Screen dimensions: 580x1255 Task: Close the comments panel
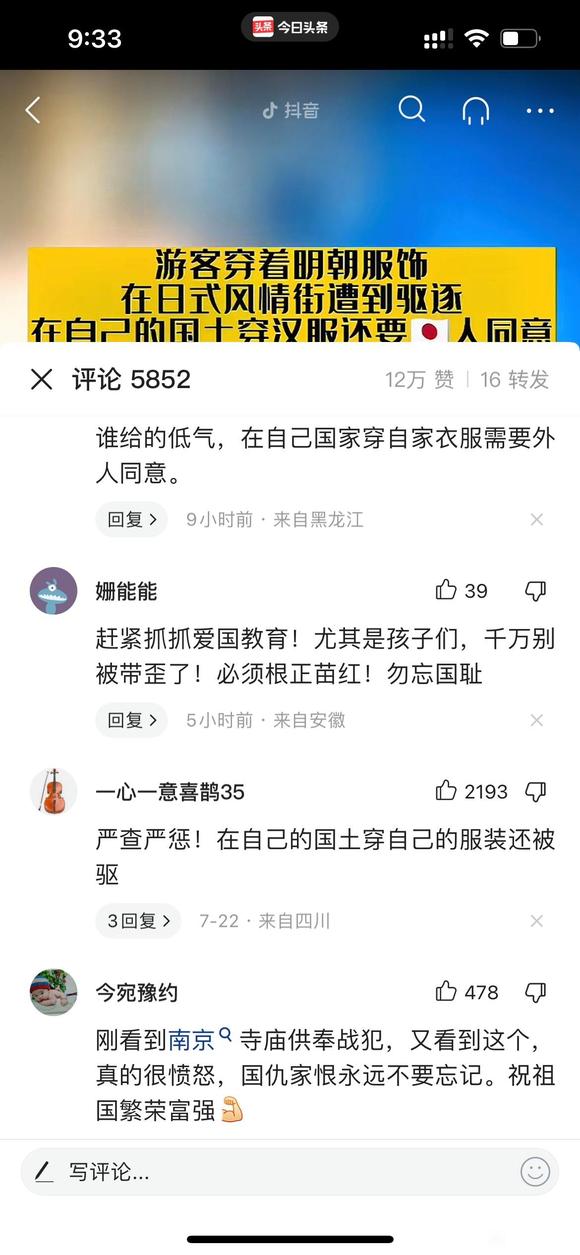tap(41, 379)
